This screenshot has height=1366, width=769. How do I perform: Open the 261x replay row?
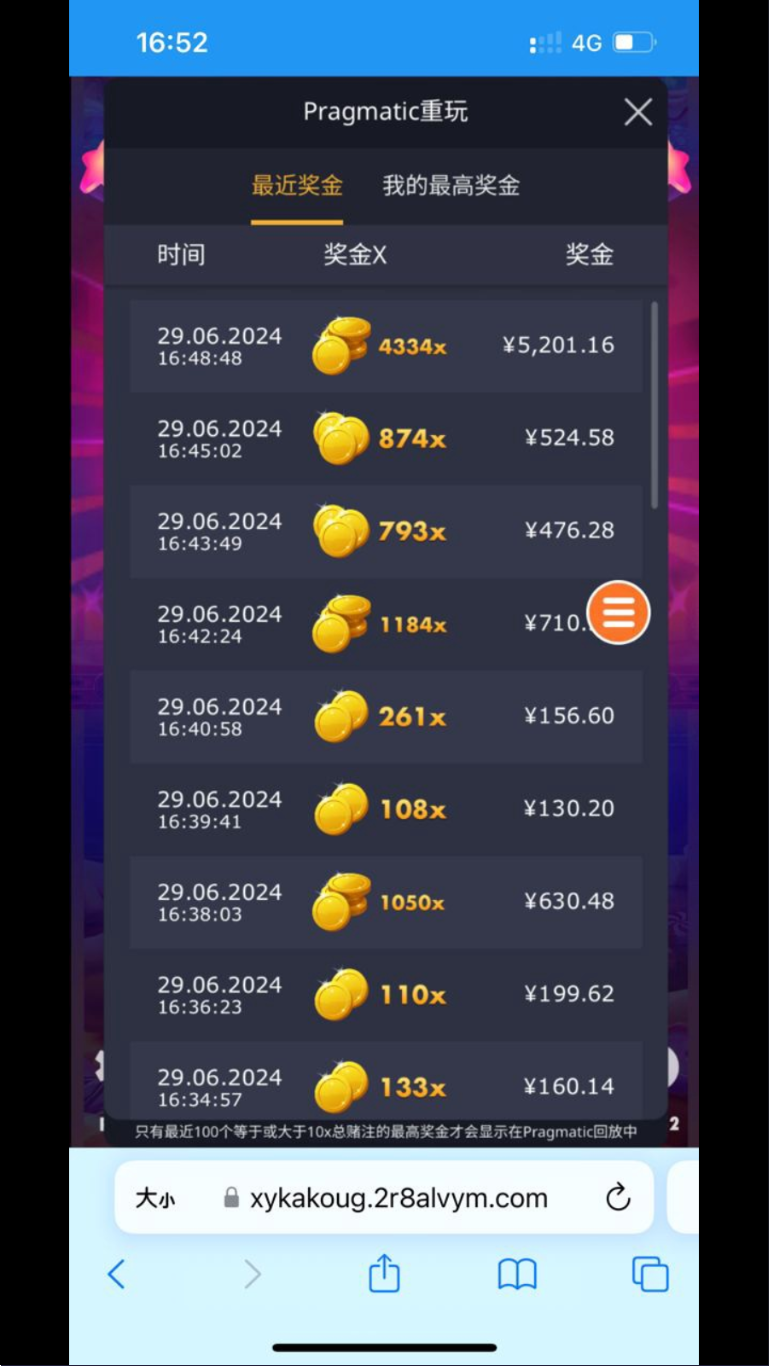point(385,716)
